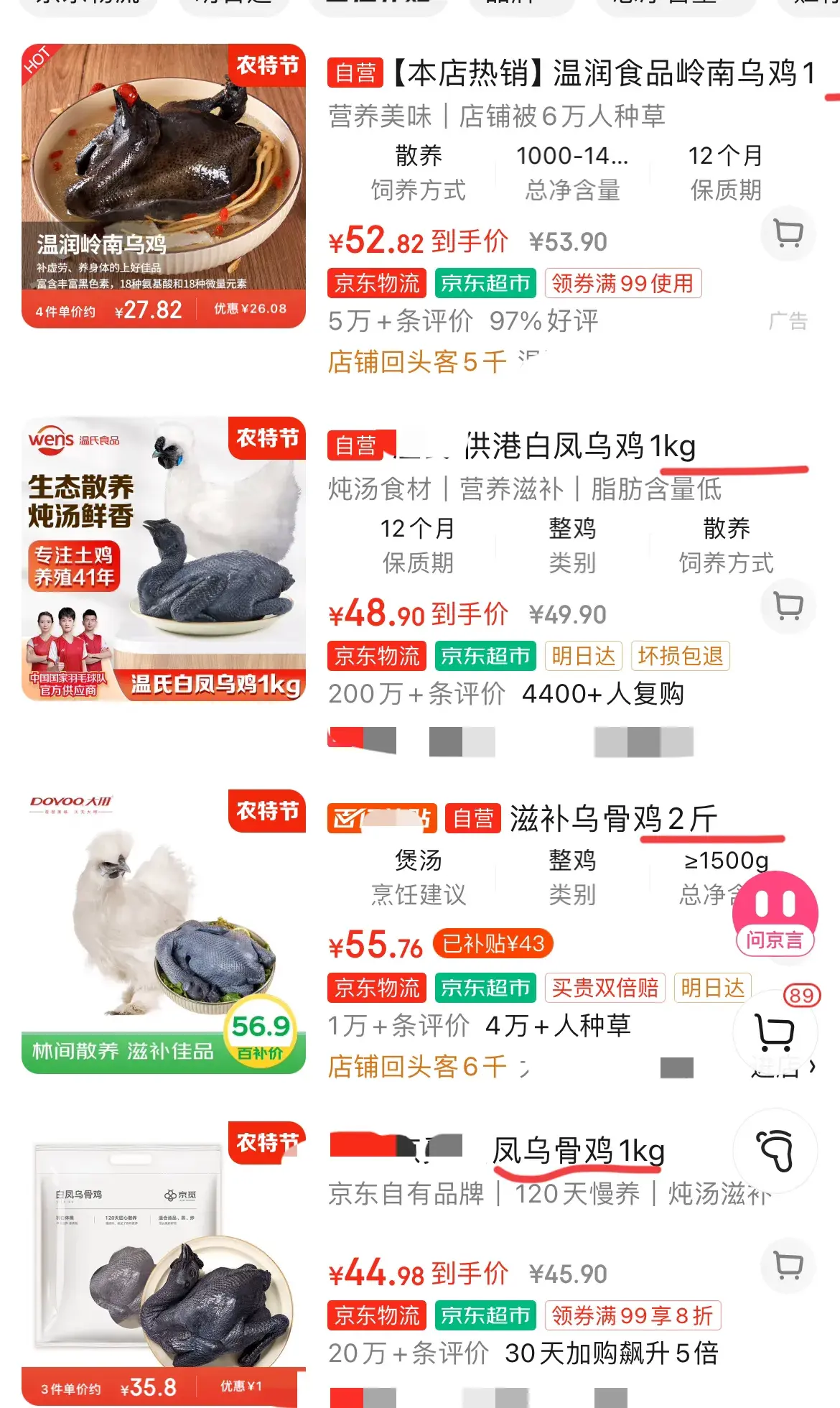Select the 明日达 delivery tag
Image resolution: width=840 pixels, height=1408 pixels.
point(583,654)
